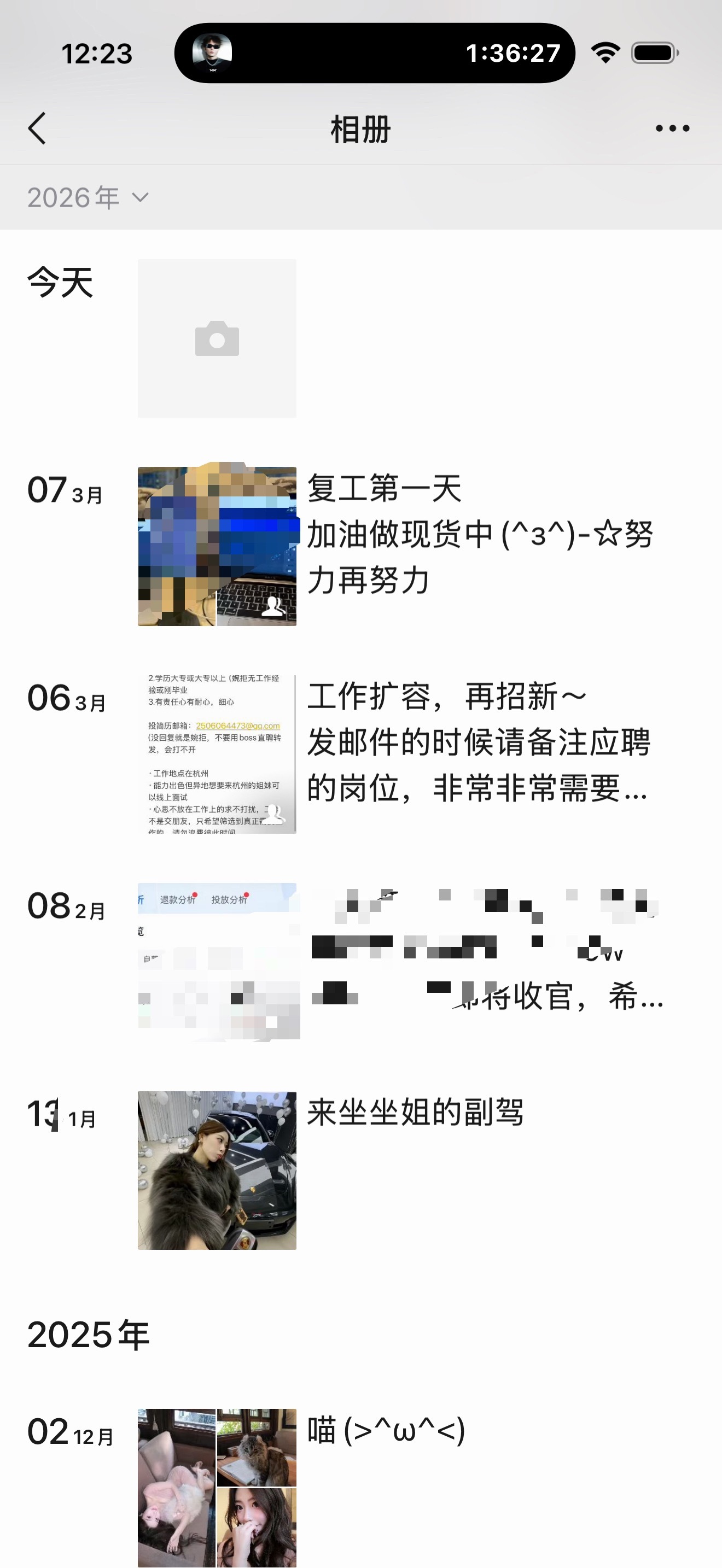
Task: Tap the 2025年 year section header
Action: [89, 1332]
